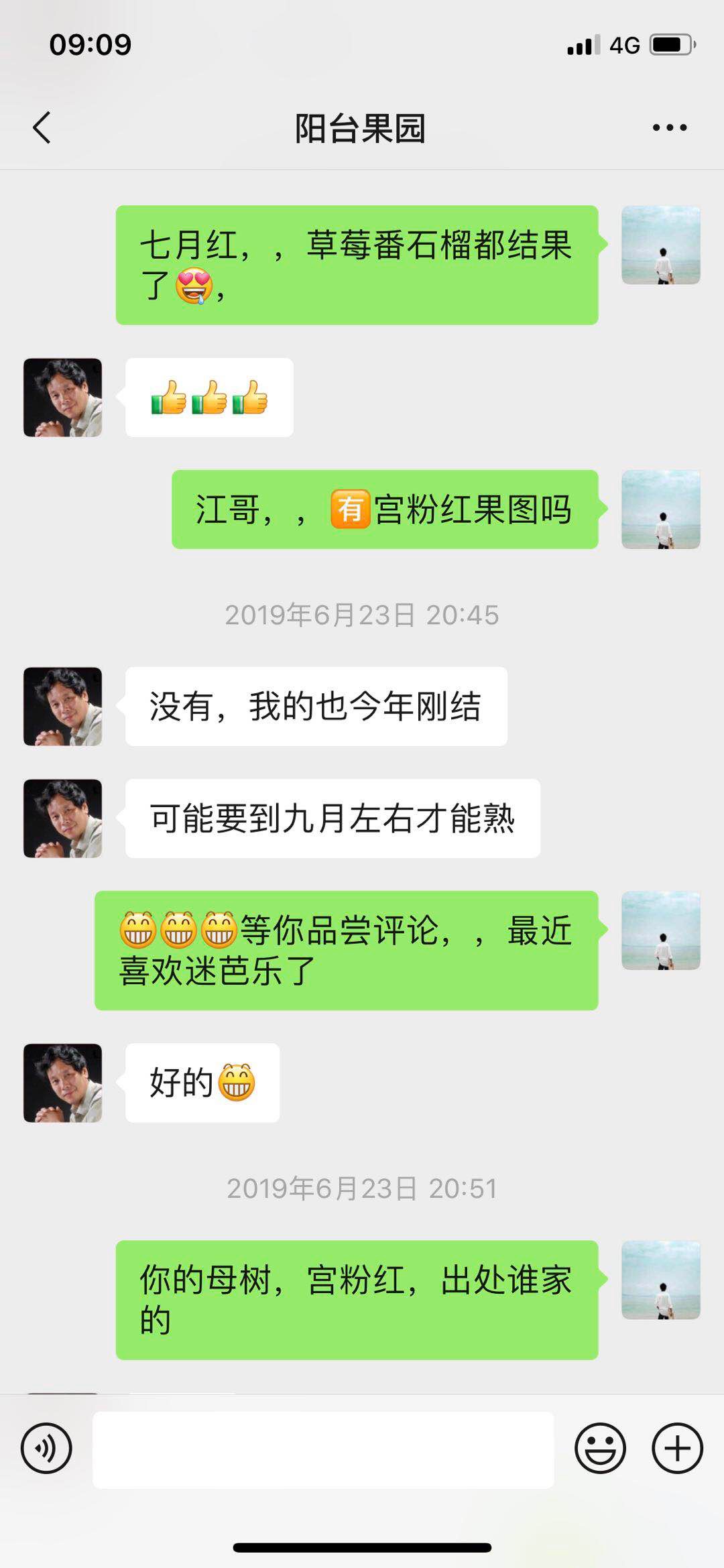
Task: Go back from the 阳台果园 chat
Action: [42, 127]
